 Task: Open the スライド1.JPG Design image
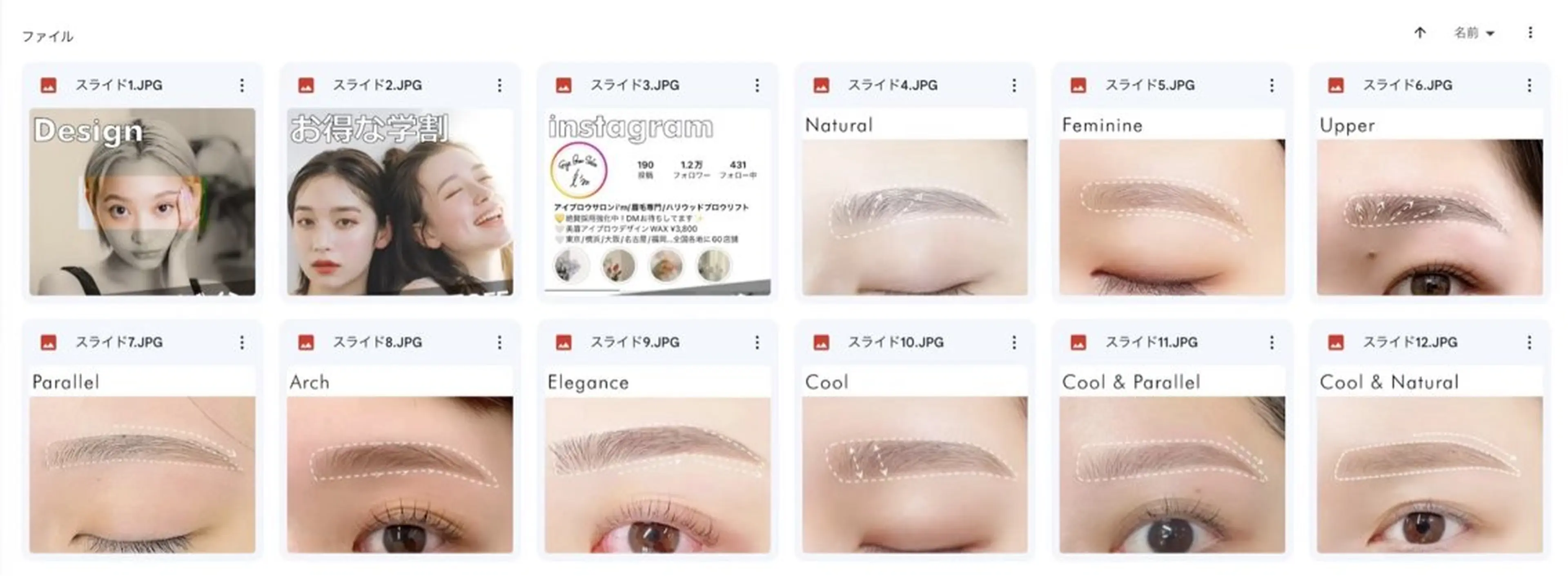[x=143, y=201]
